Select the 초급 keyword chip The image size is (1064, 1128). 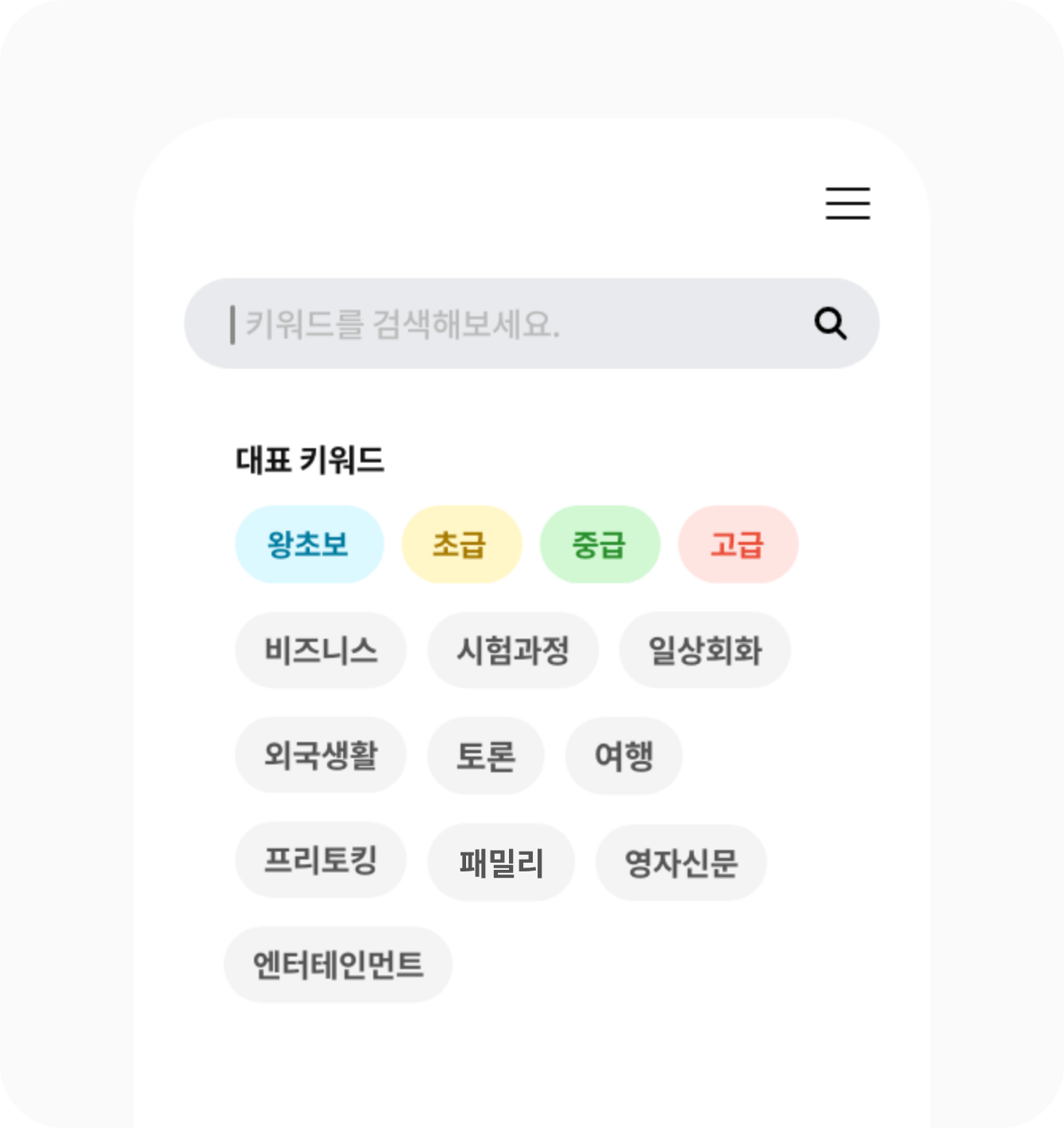(461, 545)
